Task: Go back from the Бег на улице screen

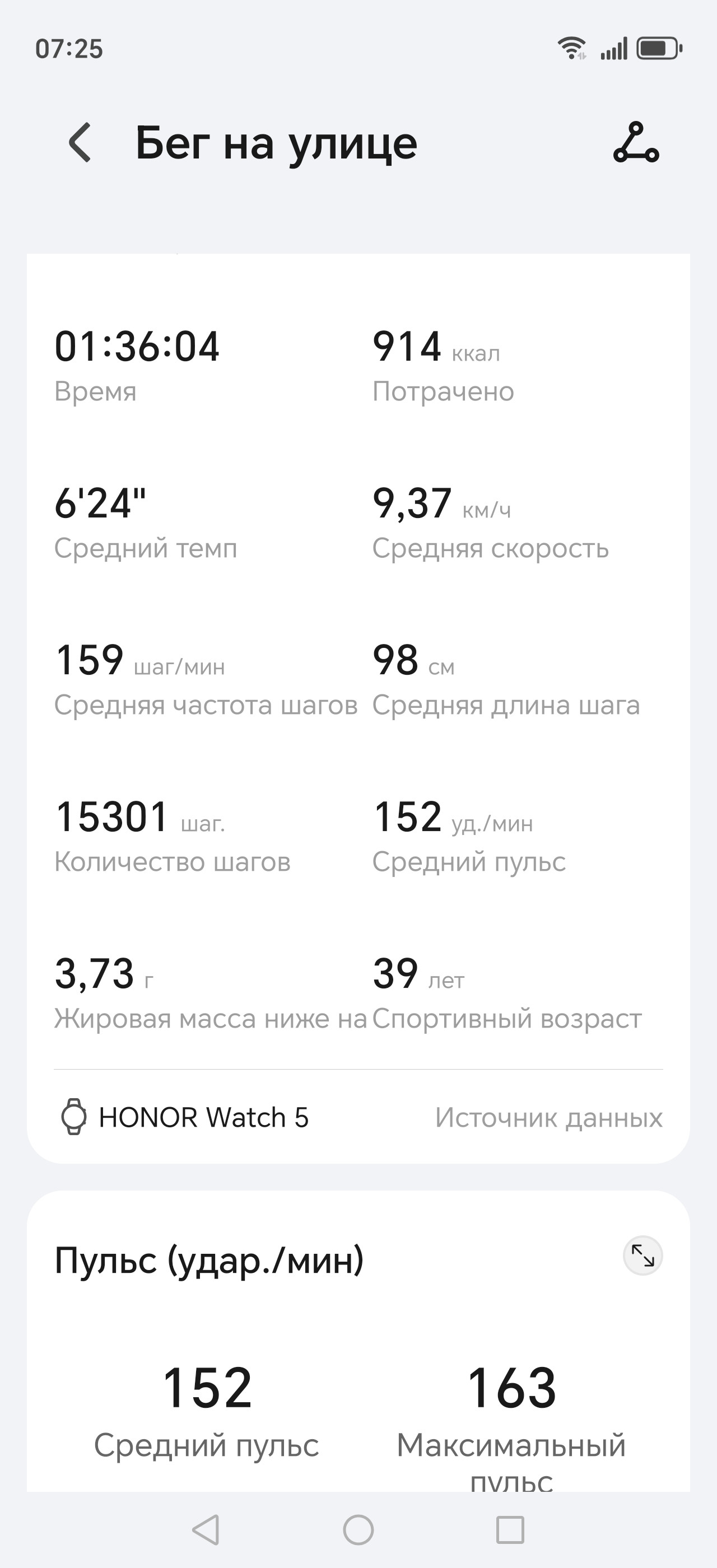Action: [x=80, y=142]
